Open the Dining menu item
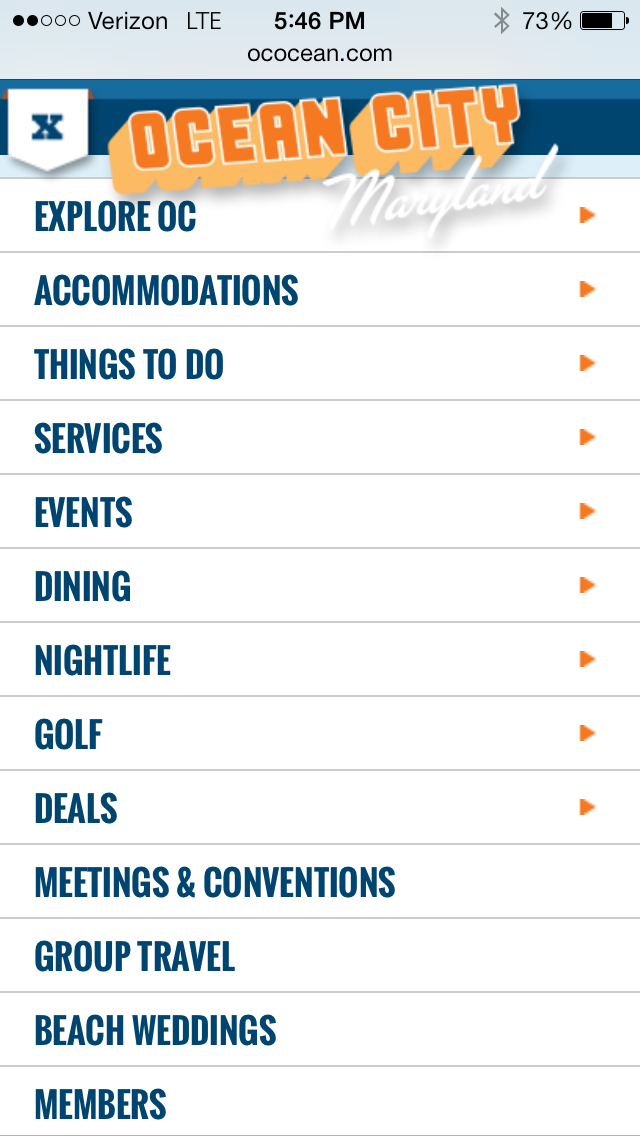This screenshot has height=1136, width=640. pos(82,586)
